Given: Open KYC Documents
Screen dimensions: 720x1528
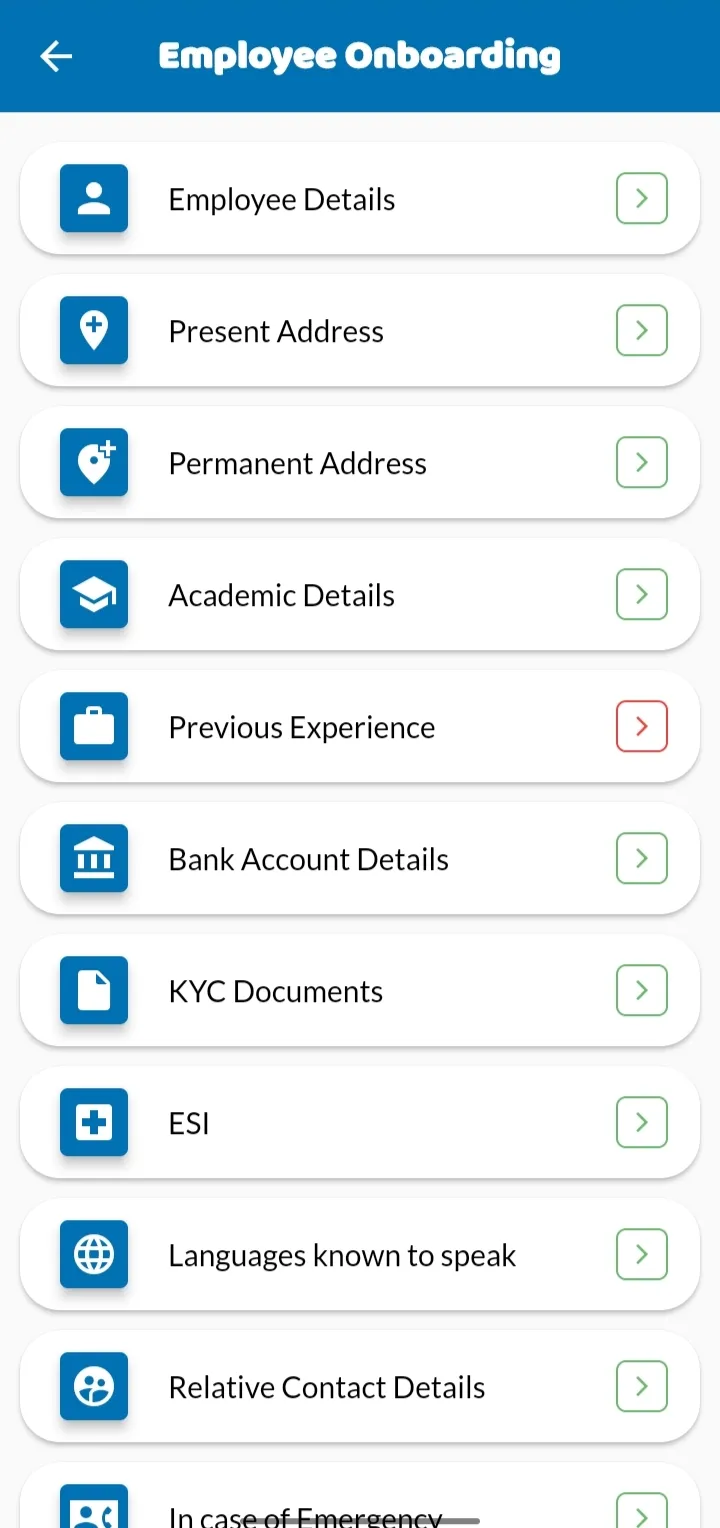Looking at the screenshot, I should point(360,991).
